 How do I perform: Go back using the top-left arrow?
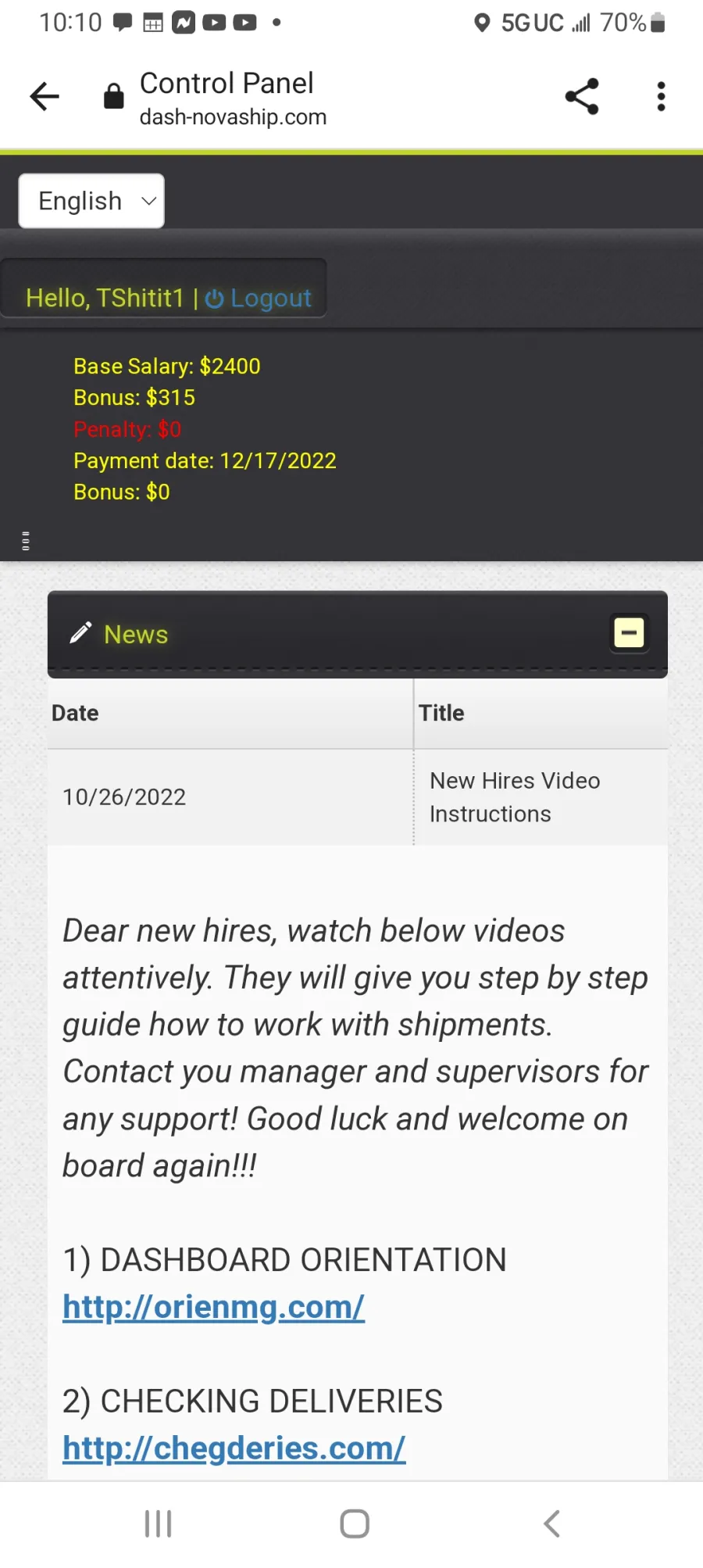tap(45, 96)
